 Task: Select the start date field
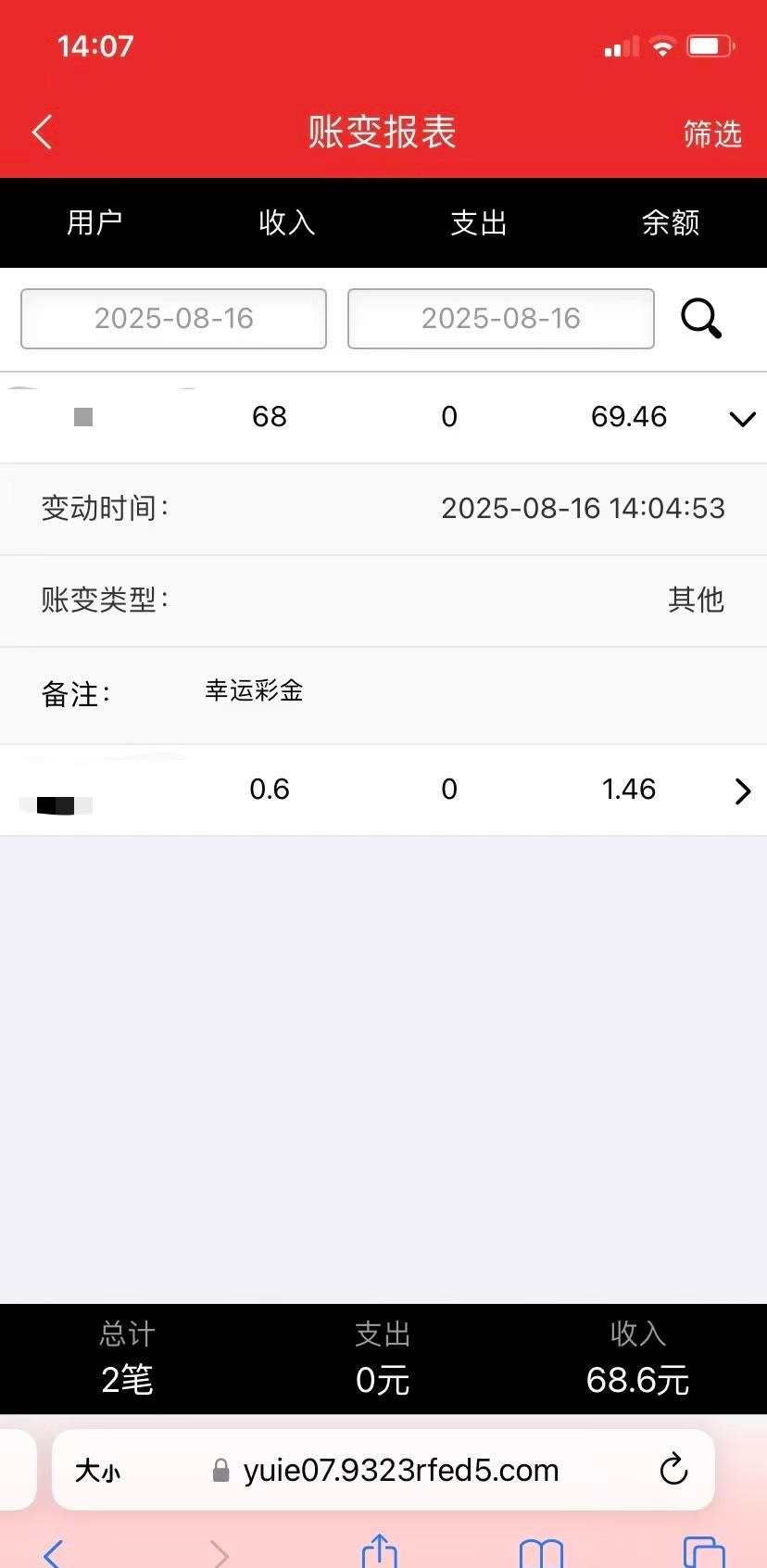[173, 319]
